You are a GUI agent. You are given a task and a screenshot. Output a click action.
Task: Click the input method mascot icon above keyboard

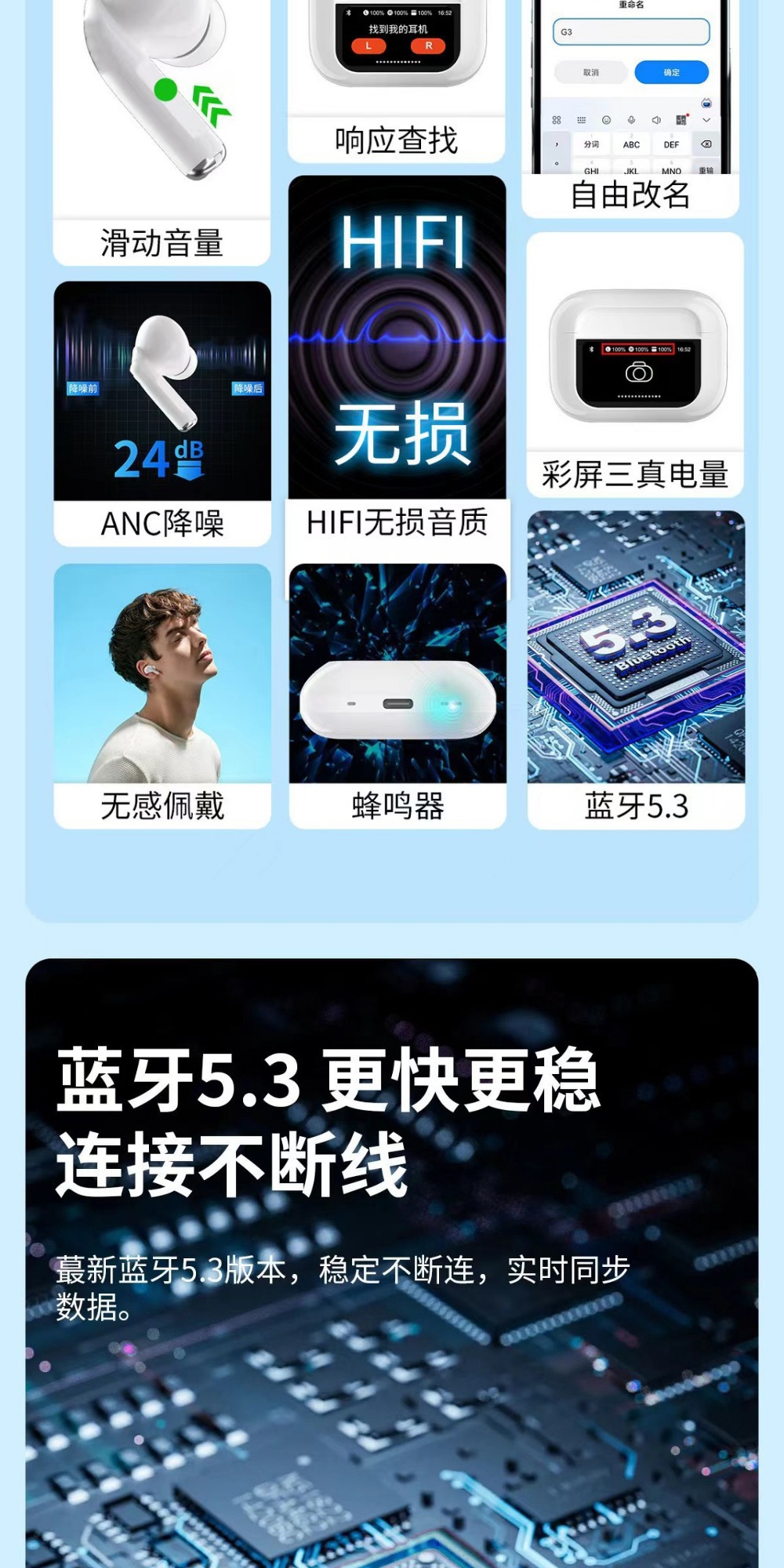pyautogui.click(x=706, y=102)
